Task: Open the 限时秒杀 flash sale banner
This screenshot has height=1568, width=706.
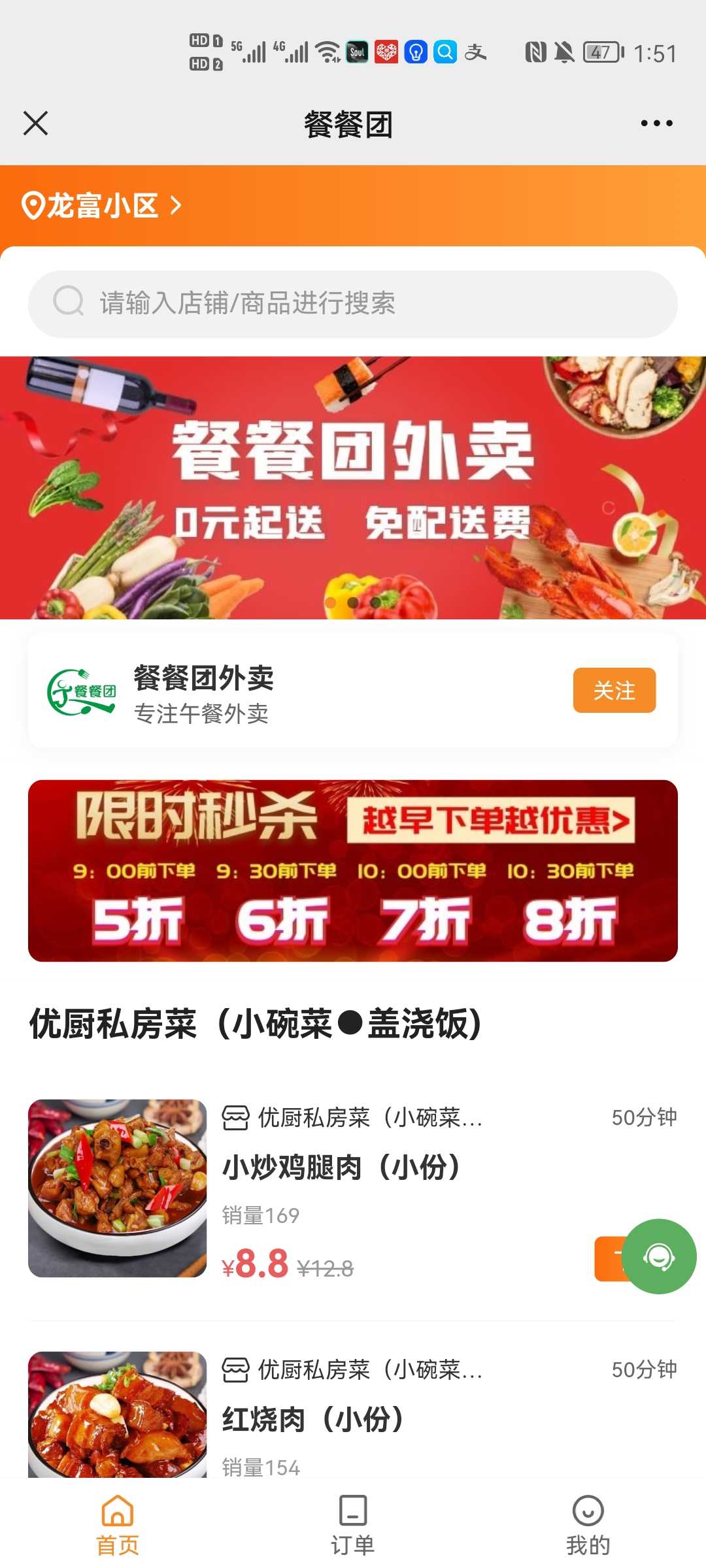Action: pyautogui.click(x=353, y=870)
